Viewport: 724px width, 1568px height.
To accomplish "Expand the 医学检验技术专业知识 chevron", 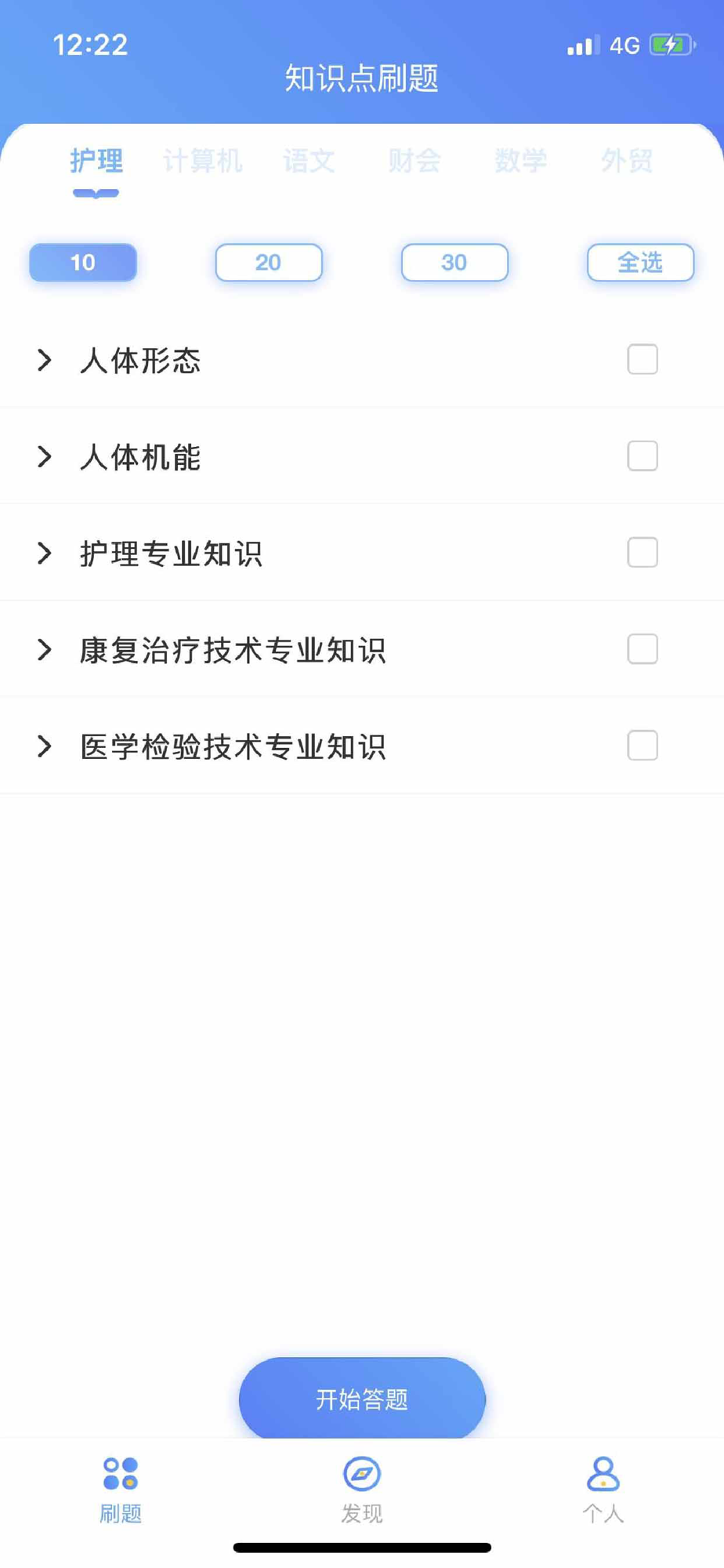I will [45, 746].
